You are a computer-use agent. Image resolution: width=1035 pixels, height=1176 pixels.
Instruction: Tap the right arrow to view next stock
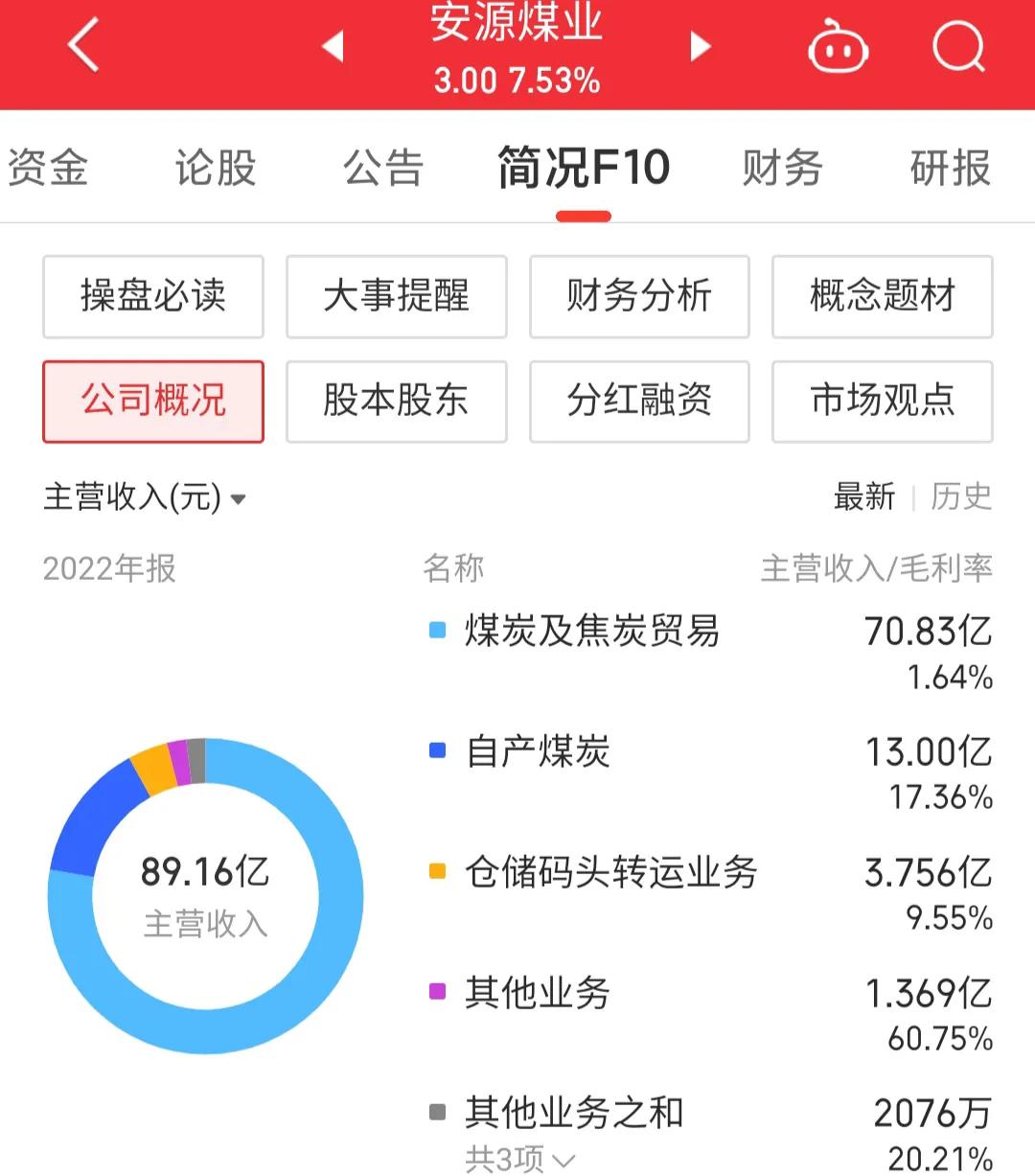(x=700, y=48)
